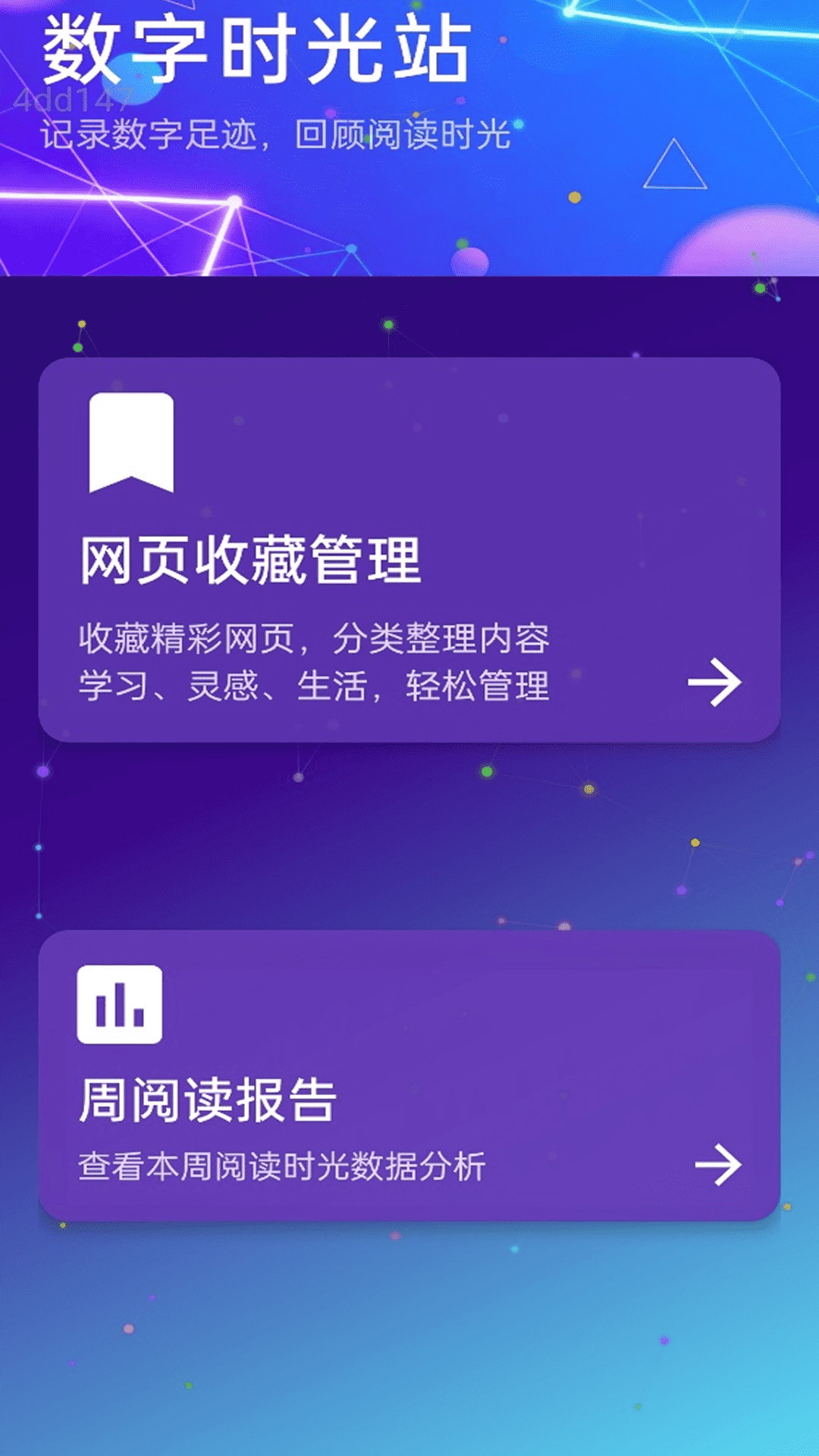This screenshot has height=1456, width=819.
Task: Select the bookmark icon on 网页收藏管理 card
Action: tap(130, 438)
